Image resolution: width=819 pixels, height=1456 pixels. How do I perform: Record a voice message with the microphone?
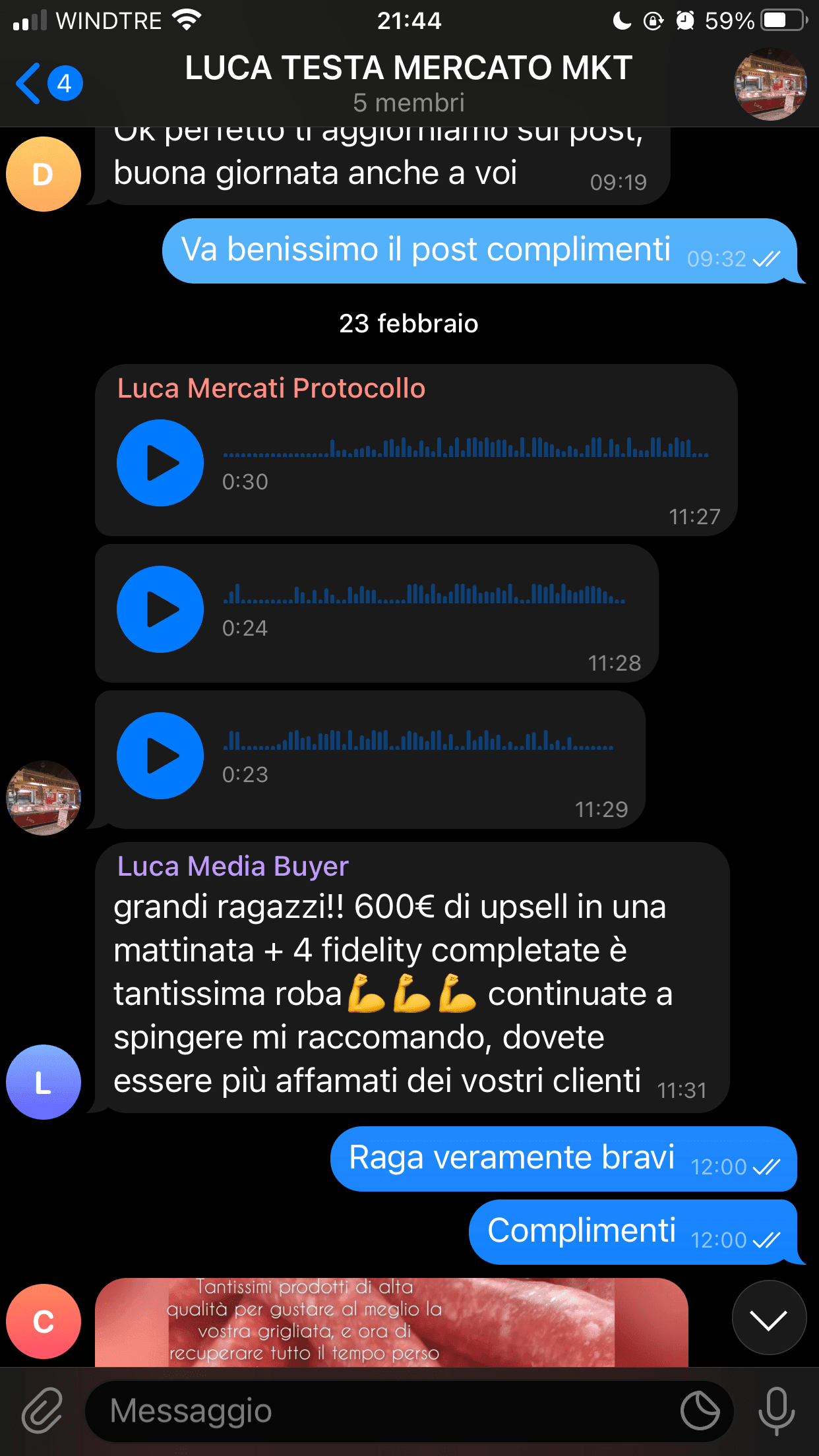[x=776, y=1410]
